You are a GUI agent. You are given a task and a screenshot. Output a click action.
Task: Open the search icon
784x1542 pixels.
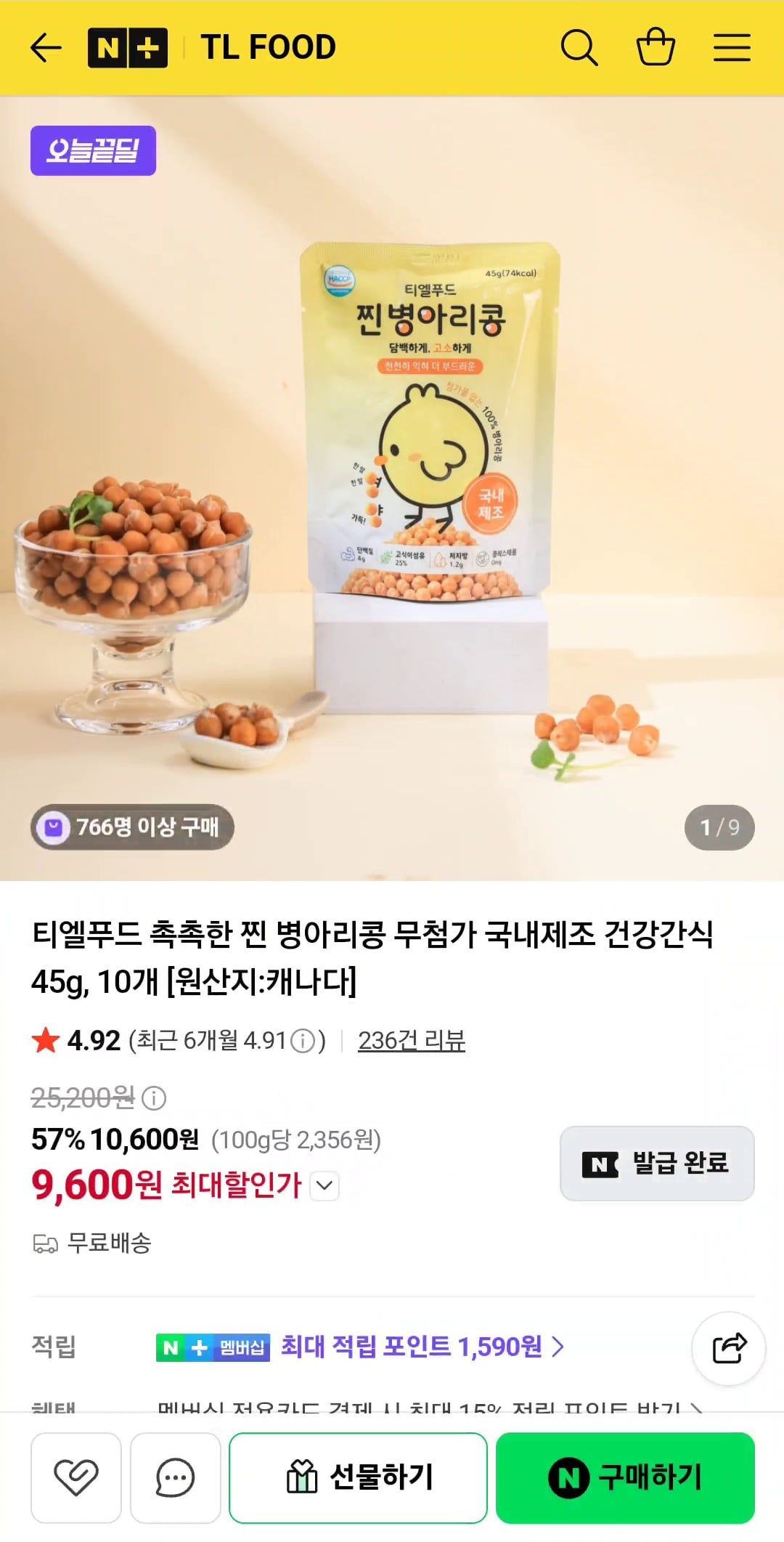coord(579,48)
